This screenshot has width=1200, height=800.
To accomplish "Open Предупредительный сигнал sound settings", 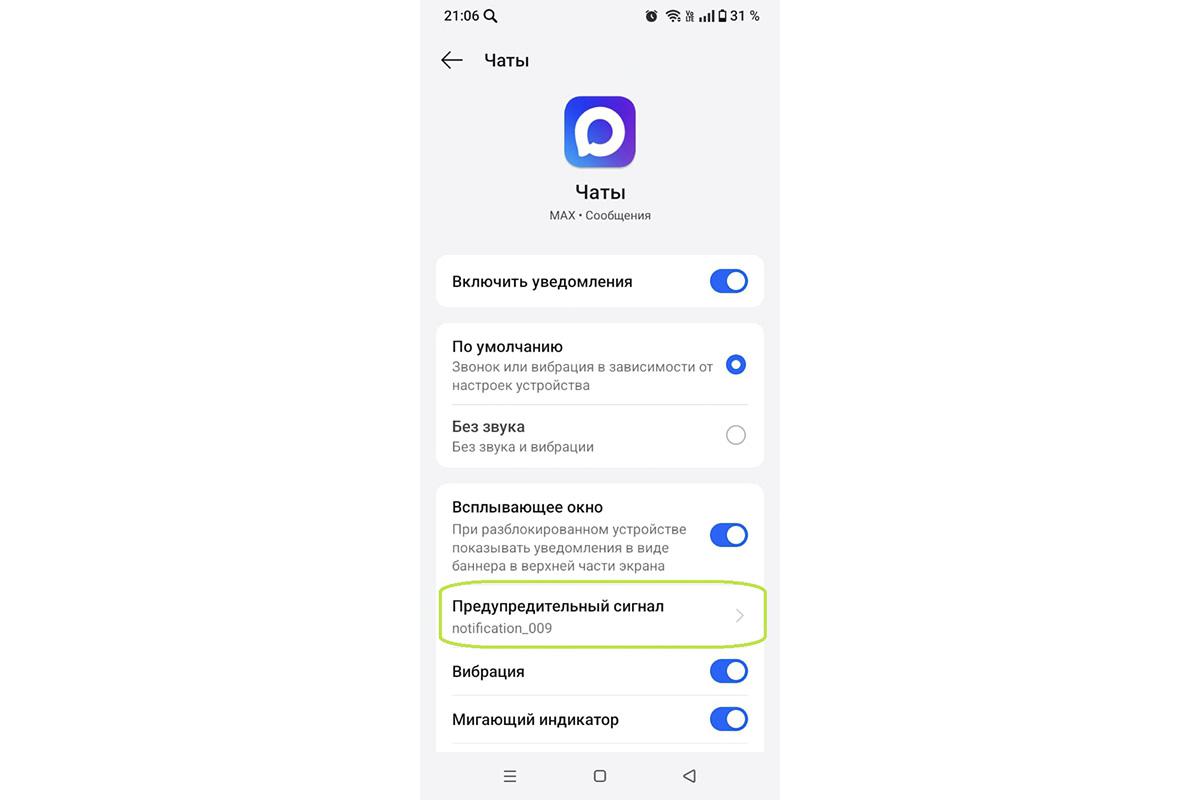I will [600, 616].
